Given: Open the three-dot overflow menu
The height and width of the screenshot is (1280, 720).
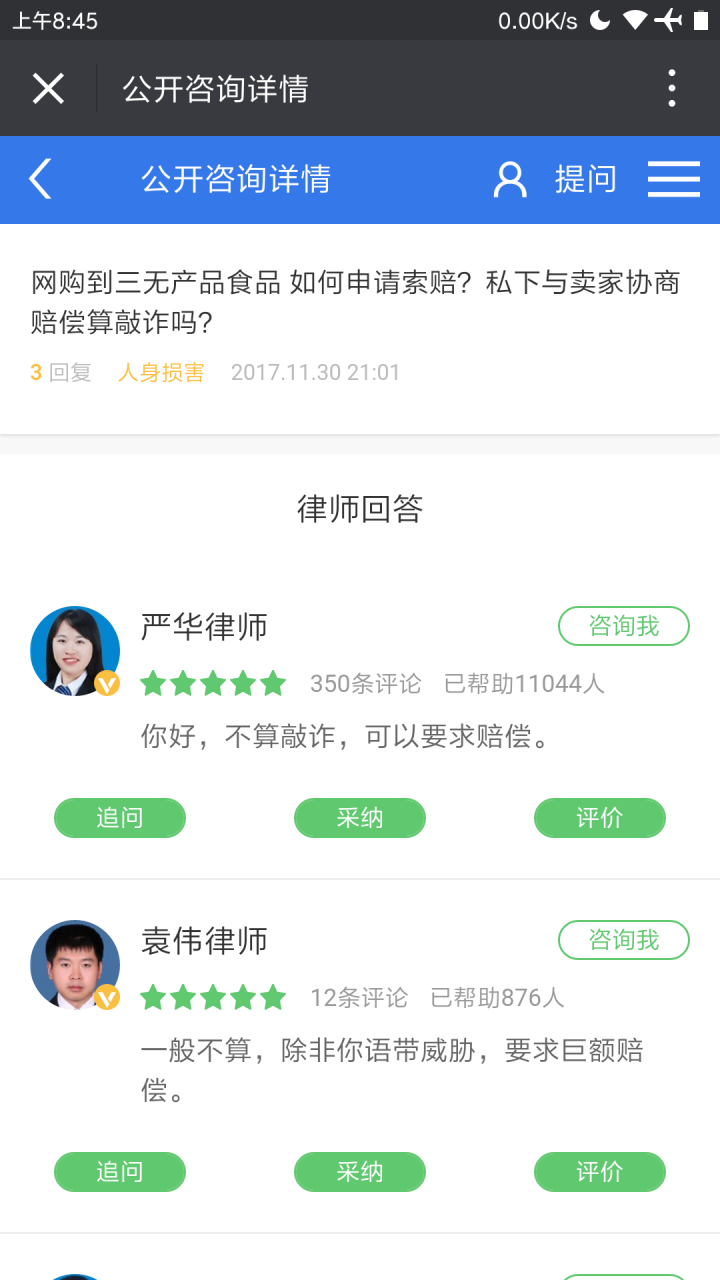Looking at the screenshot, I should [x=672, y=89].
